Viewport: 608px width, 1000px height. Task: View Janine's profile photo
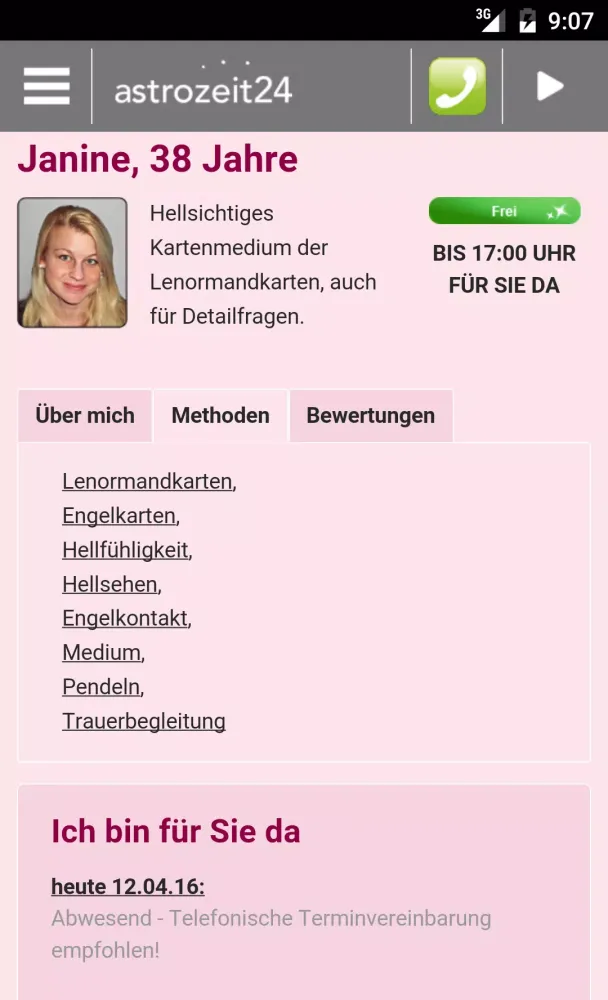point(72,263)
